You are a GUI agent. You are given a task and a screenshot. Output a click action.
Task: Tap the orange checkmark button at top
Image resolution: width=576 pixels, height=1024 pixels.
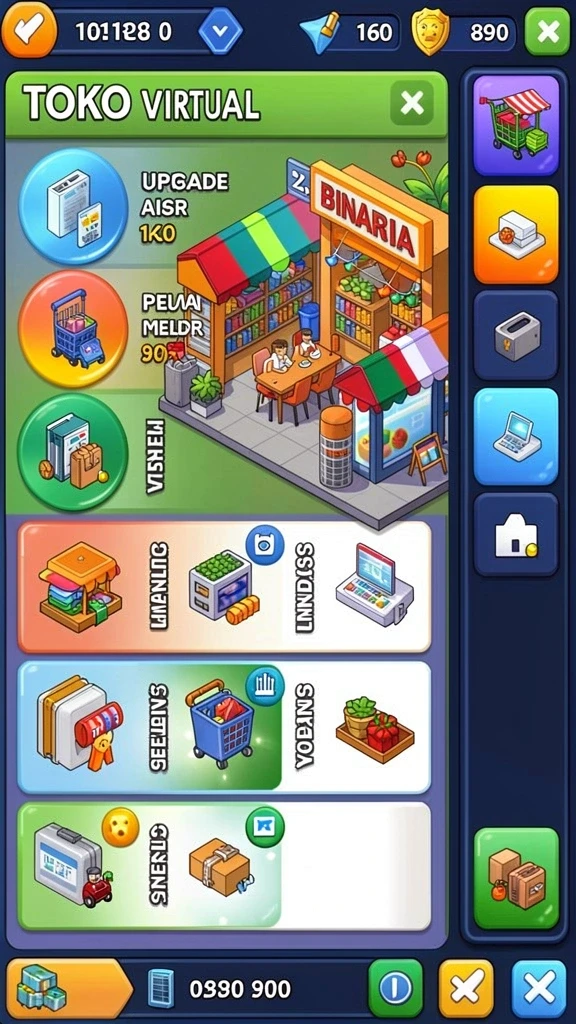pos(29,31)
